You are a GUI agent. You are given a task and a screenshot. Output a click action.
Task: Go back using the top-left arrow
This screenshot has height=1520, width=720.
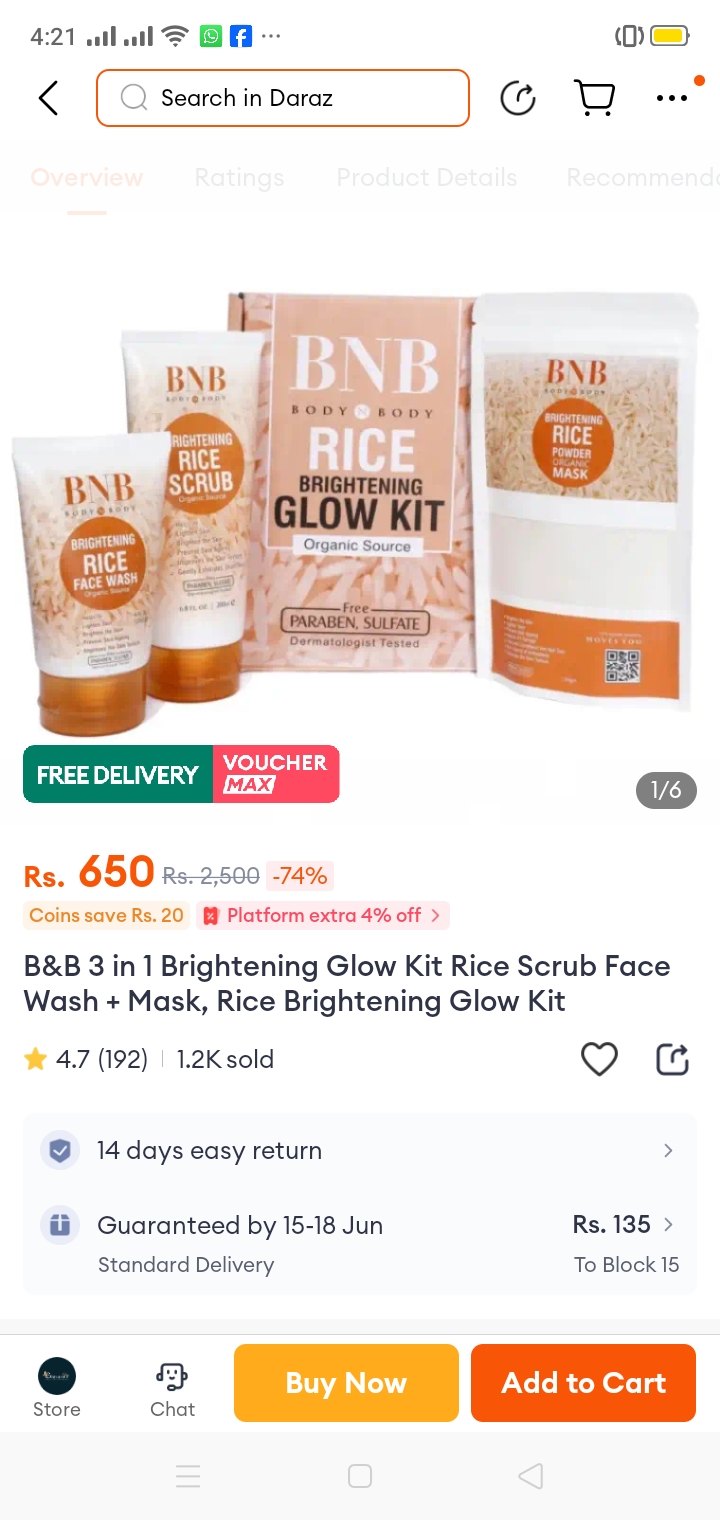[48, 98]
